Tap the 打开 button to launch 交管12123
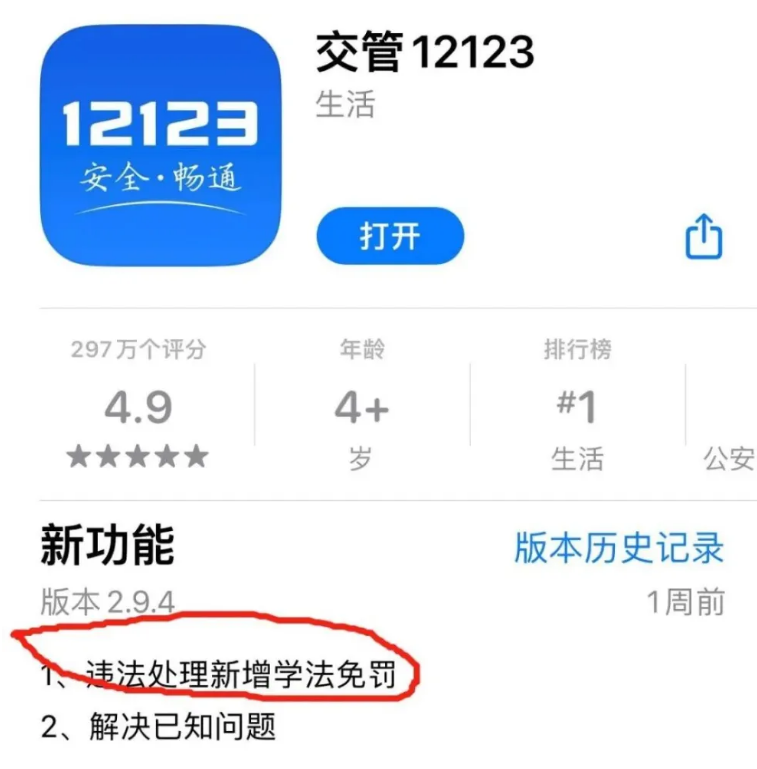 [x=390, y=237]
